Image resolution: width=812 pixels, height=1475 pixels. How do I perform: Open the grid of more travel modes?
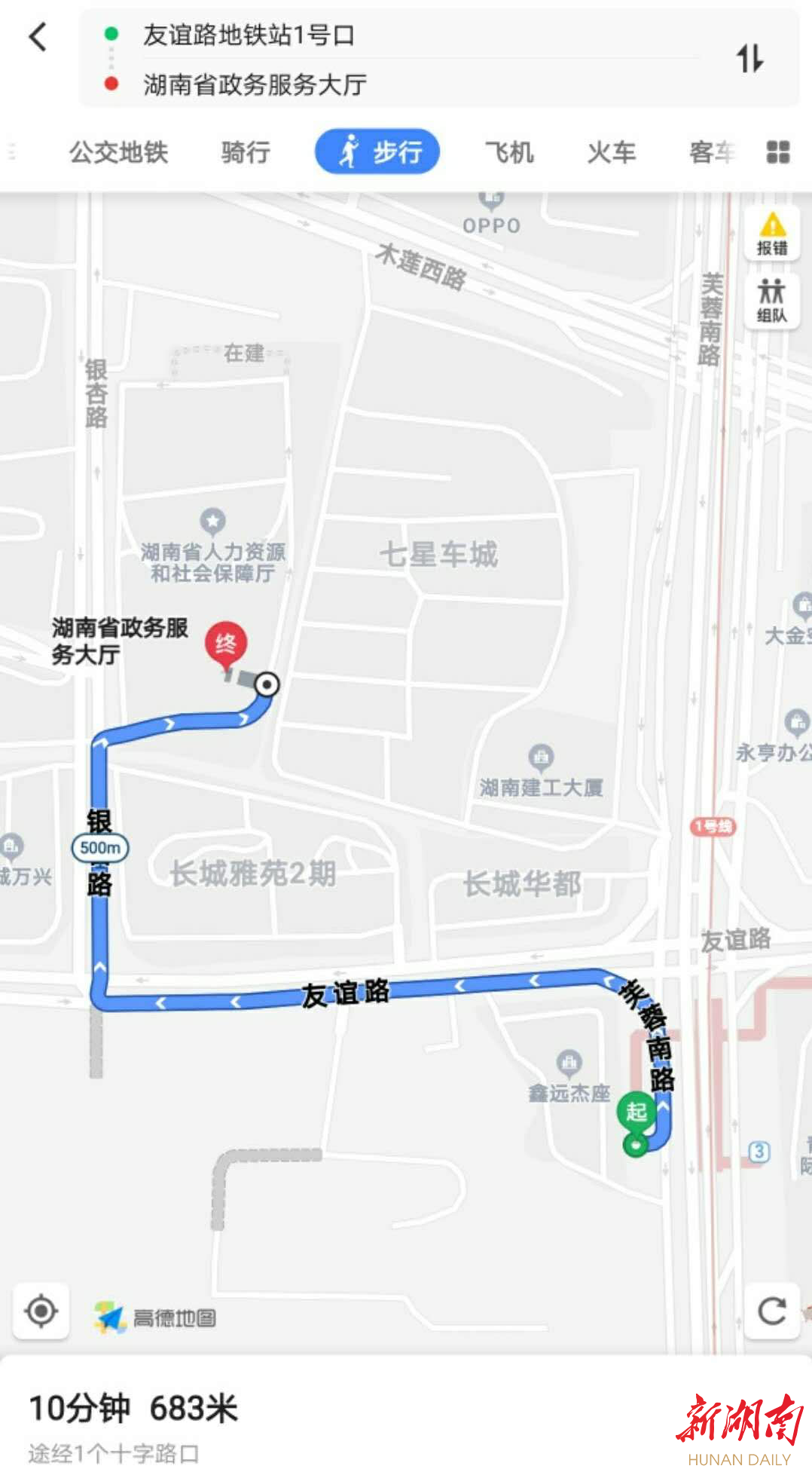click(x=778, y=152)
